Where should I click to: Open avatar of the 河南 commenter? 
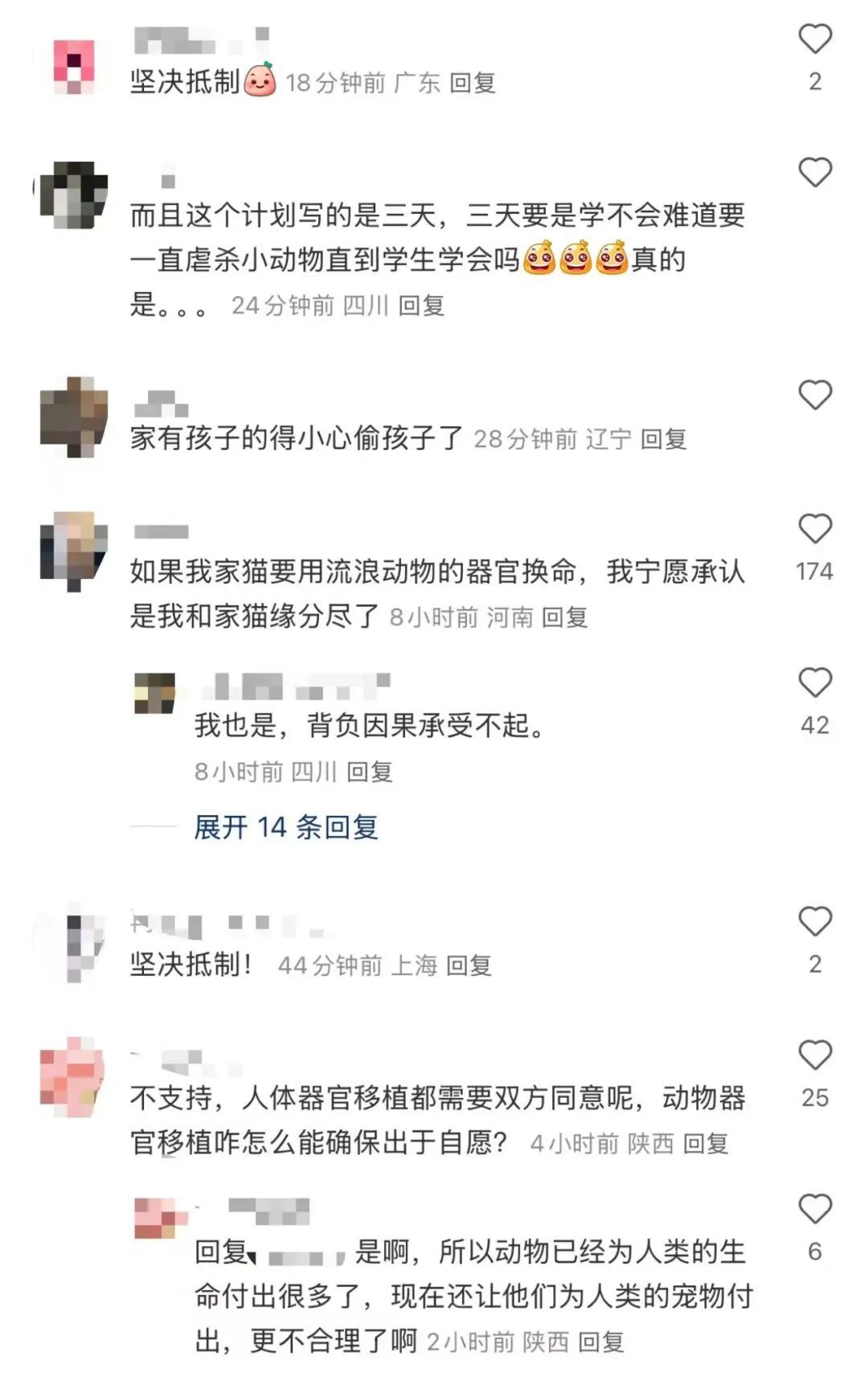point(74,549)
